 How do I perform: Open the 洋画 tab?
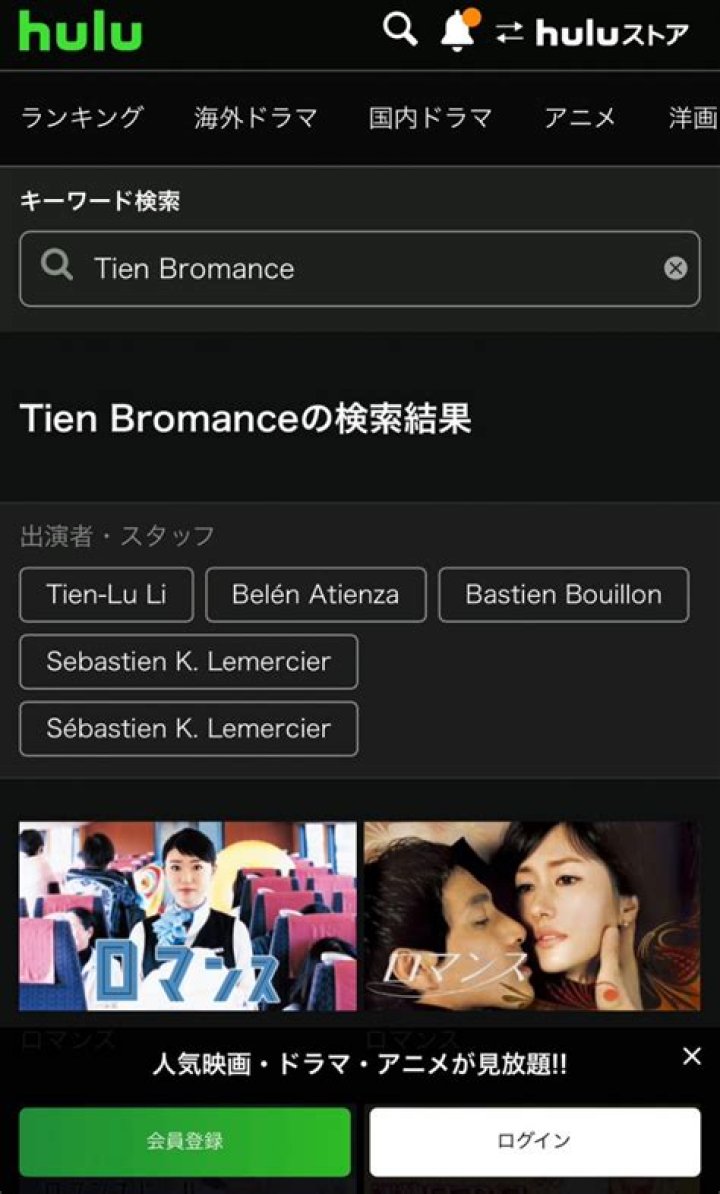(693, 118)
